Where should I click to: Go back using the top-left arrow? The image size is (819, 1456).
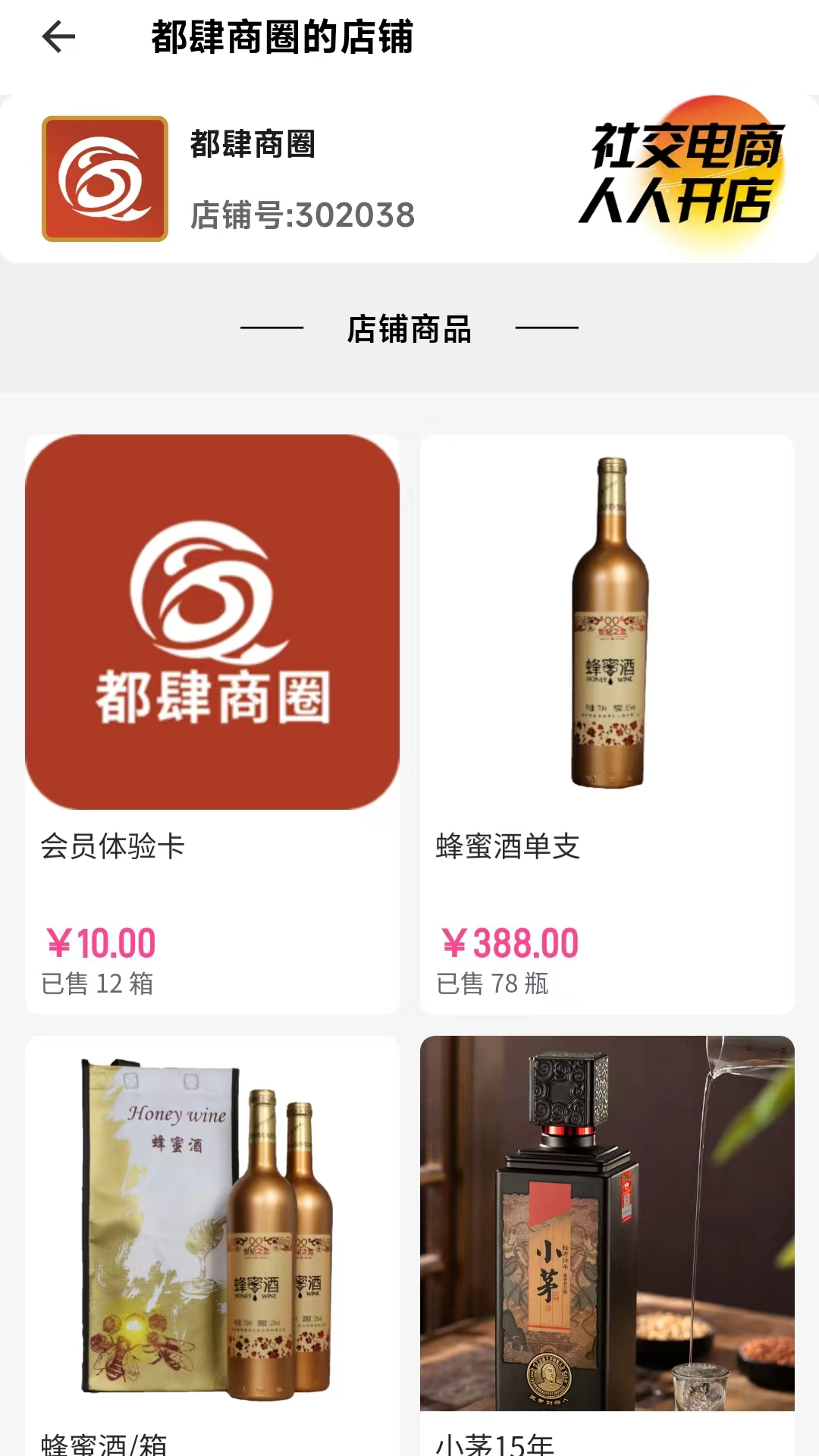[x=58, y=36]
